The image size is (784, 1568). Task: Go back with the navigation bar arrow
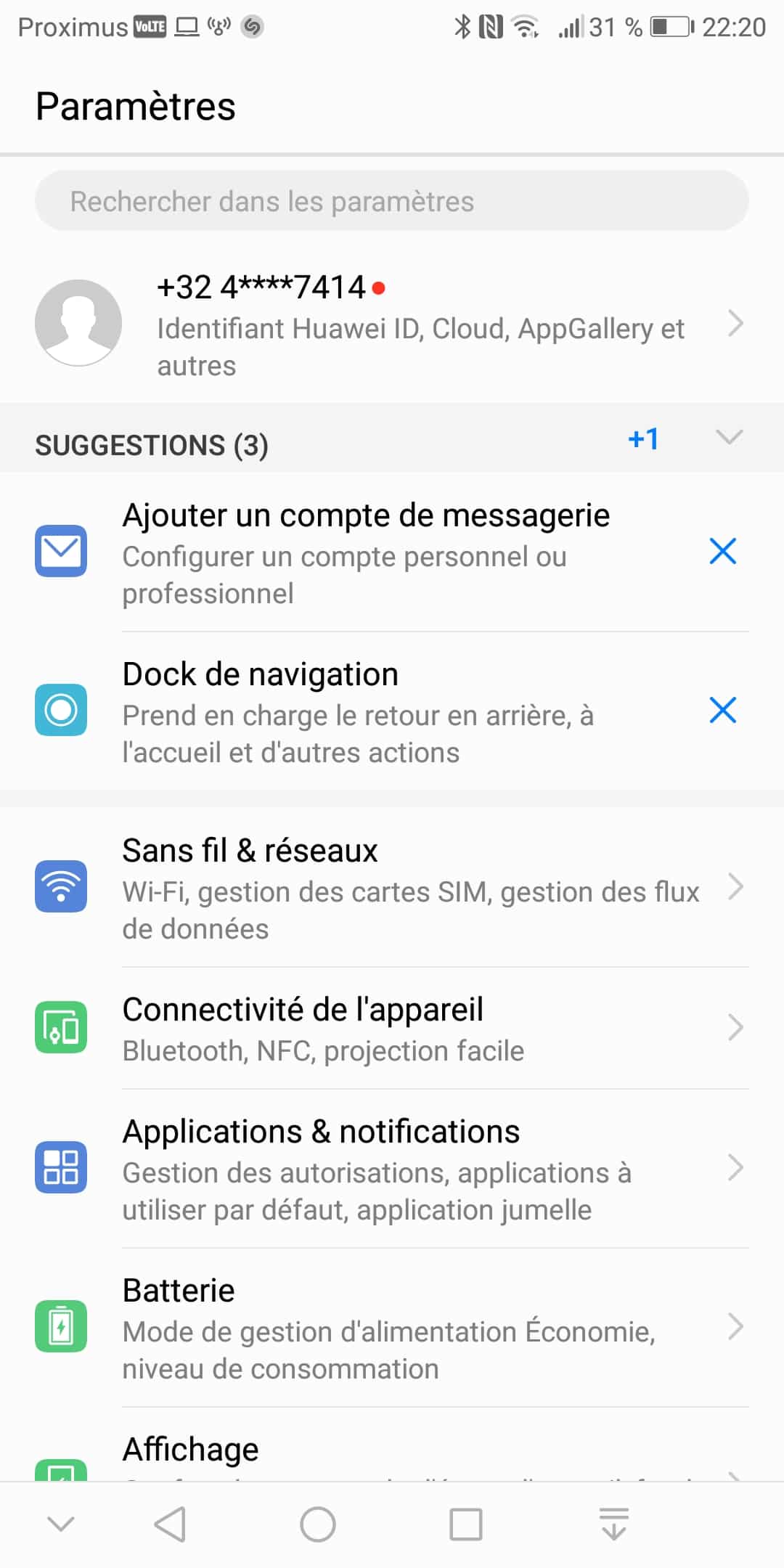(x=171, y=1524)
